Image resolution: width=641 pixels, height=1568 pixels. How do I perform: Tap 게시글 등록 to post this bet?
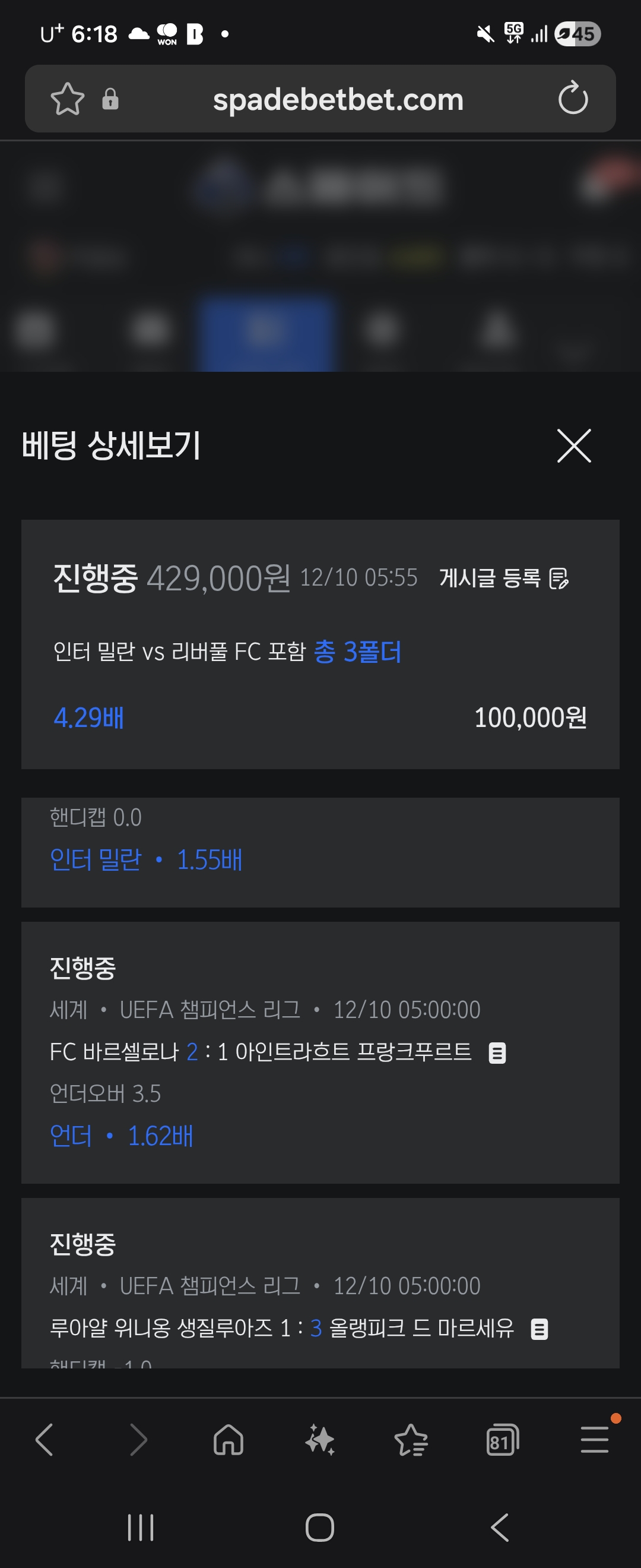pos(503,578)
